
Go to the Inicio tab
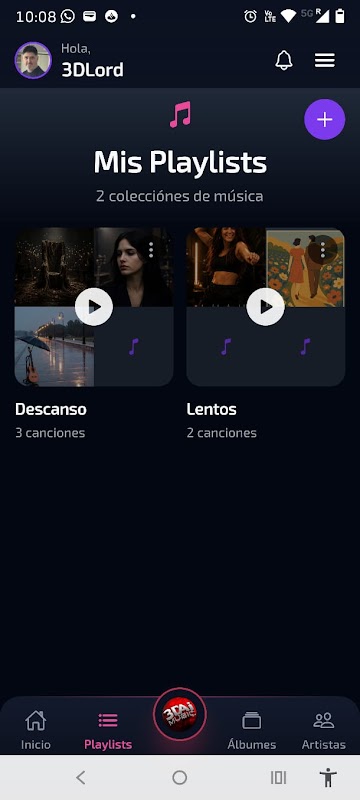point(36,731)
